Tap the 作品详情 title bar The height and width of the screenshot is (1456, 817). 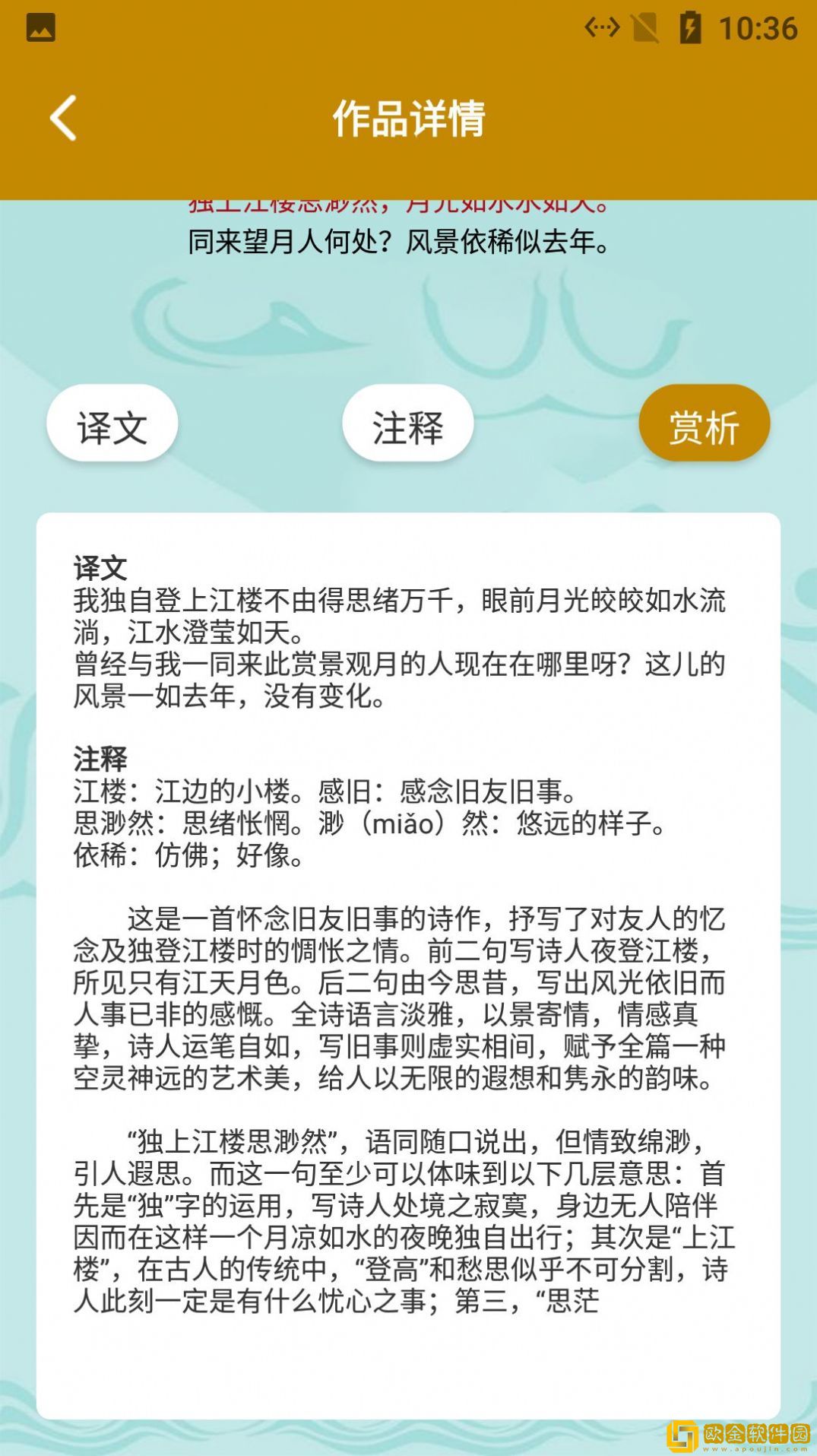click(x=408, y=118)
